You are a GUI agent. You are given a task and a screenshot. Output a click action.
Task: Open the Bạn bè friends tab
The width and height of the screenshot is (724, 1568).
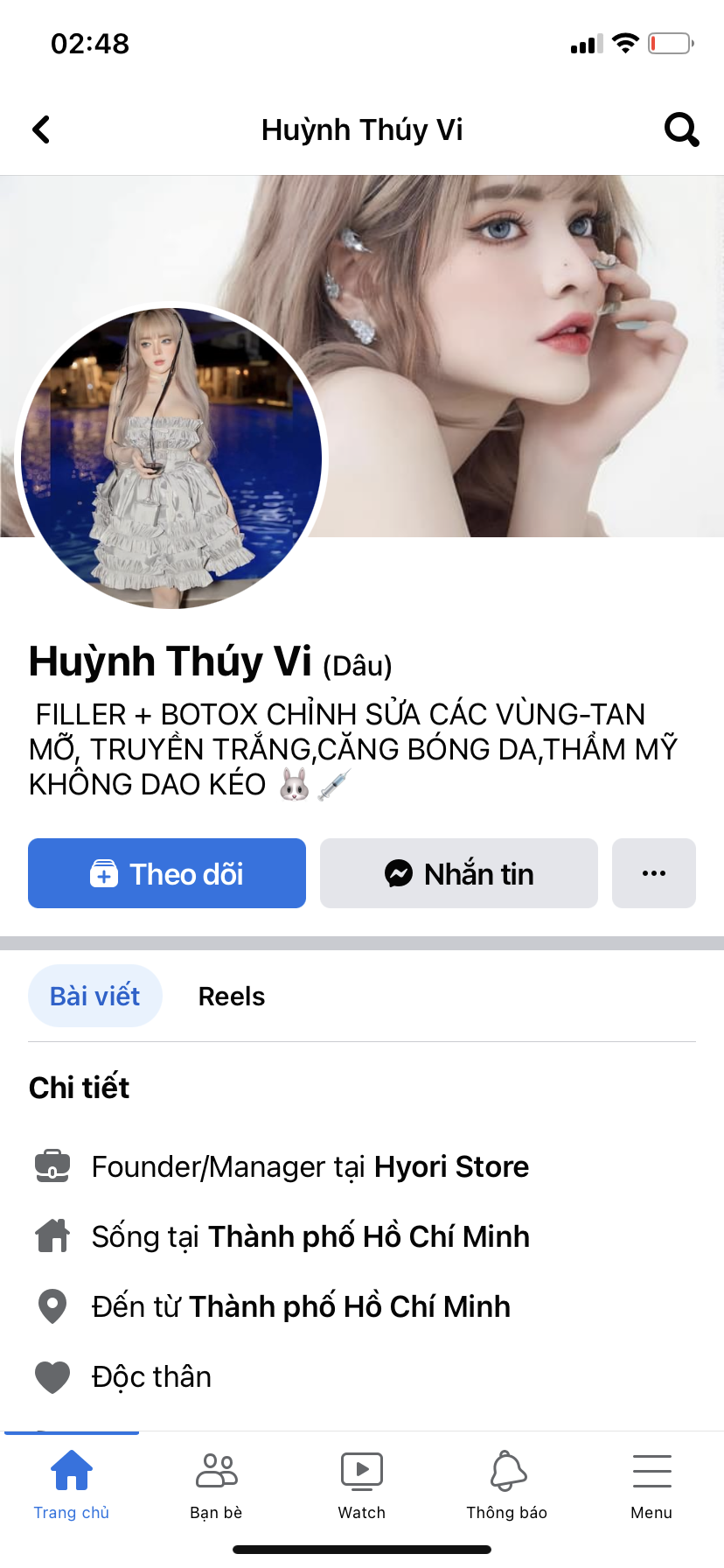pyautogui.click(x=216, y=1484)
